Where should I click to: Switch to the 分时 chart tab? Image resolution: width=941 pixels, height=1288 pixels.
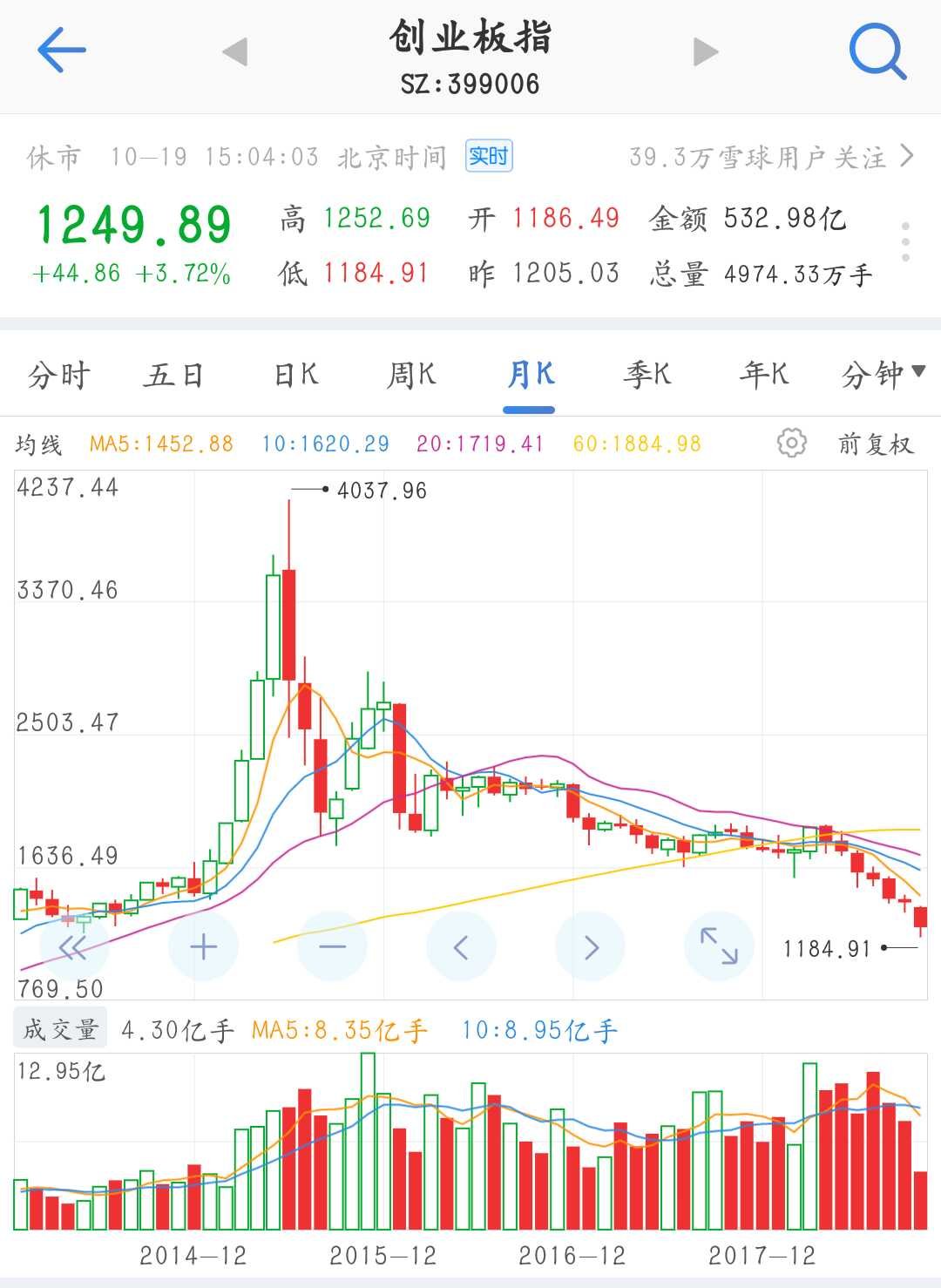point(58,376)
